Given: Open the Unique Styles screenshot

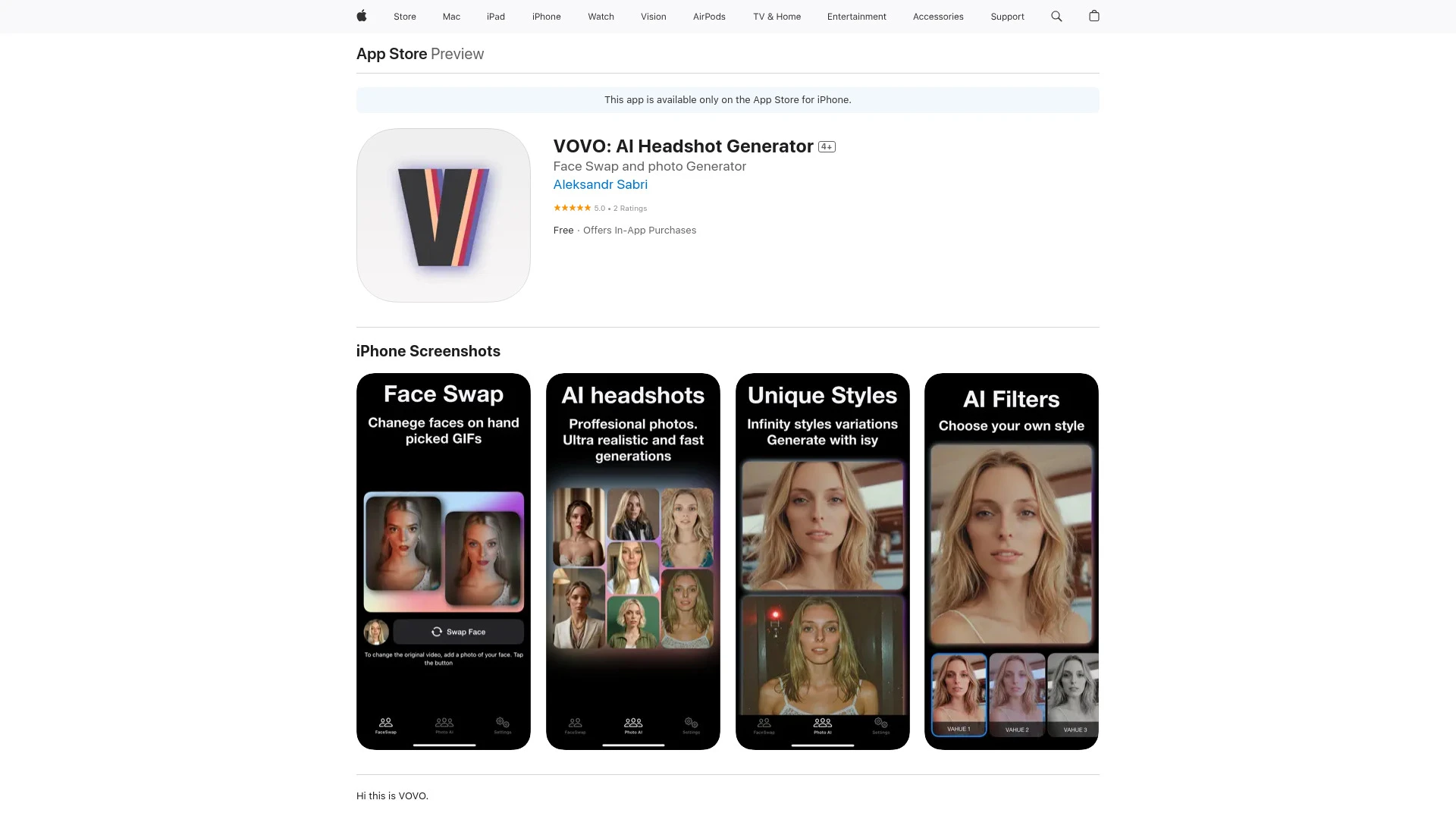Looking at the screenshot, I should pyautogui.click(x=822, y=561).
